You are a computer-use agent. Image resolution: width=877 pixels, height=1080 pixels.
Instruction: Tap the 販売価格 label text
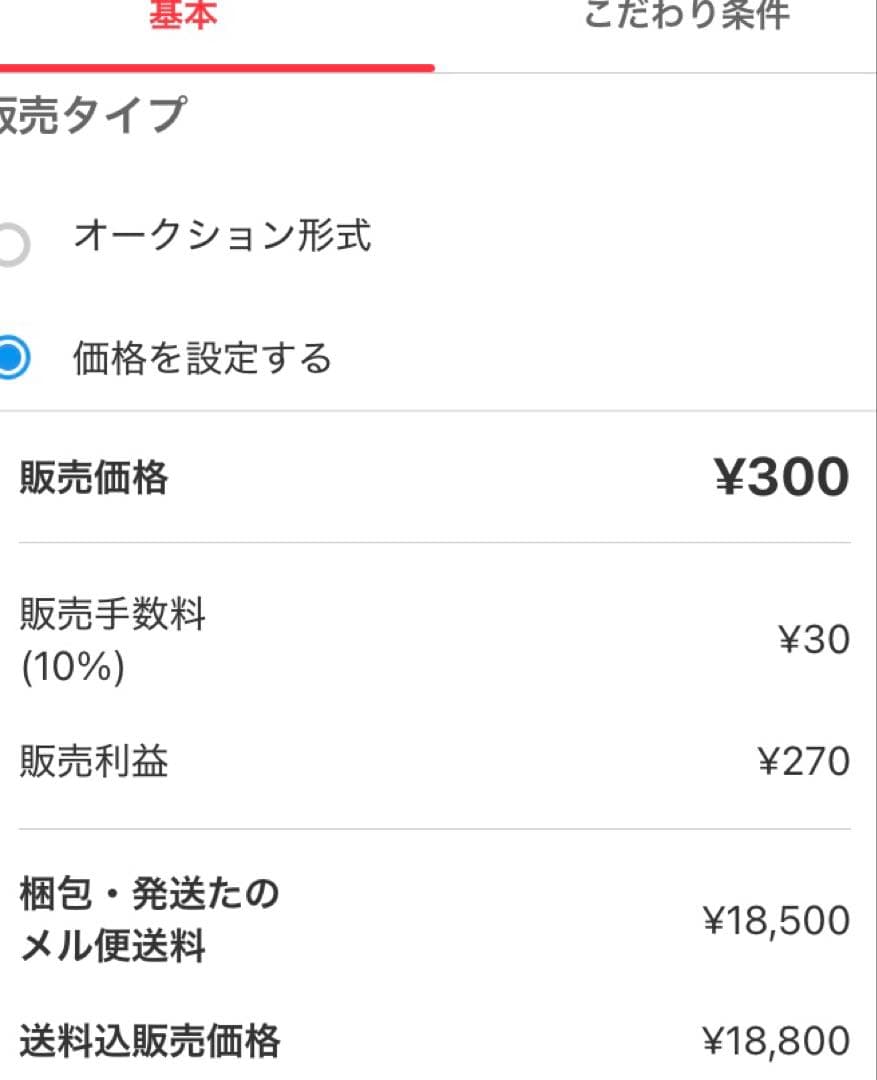90,478
